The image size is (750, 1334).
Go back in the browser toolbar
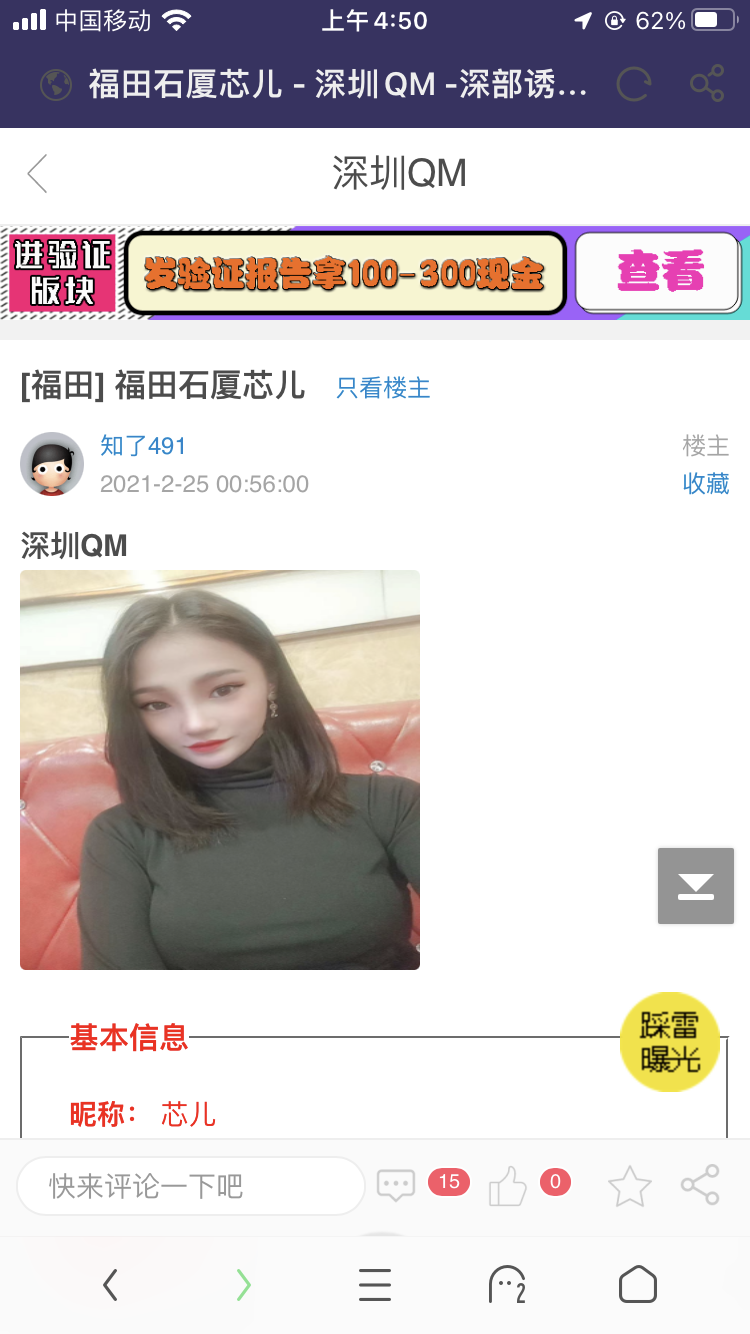110,1285
